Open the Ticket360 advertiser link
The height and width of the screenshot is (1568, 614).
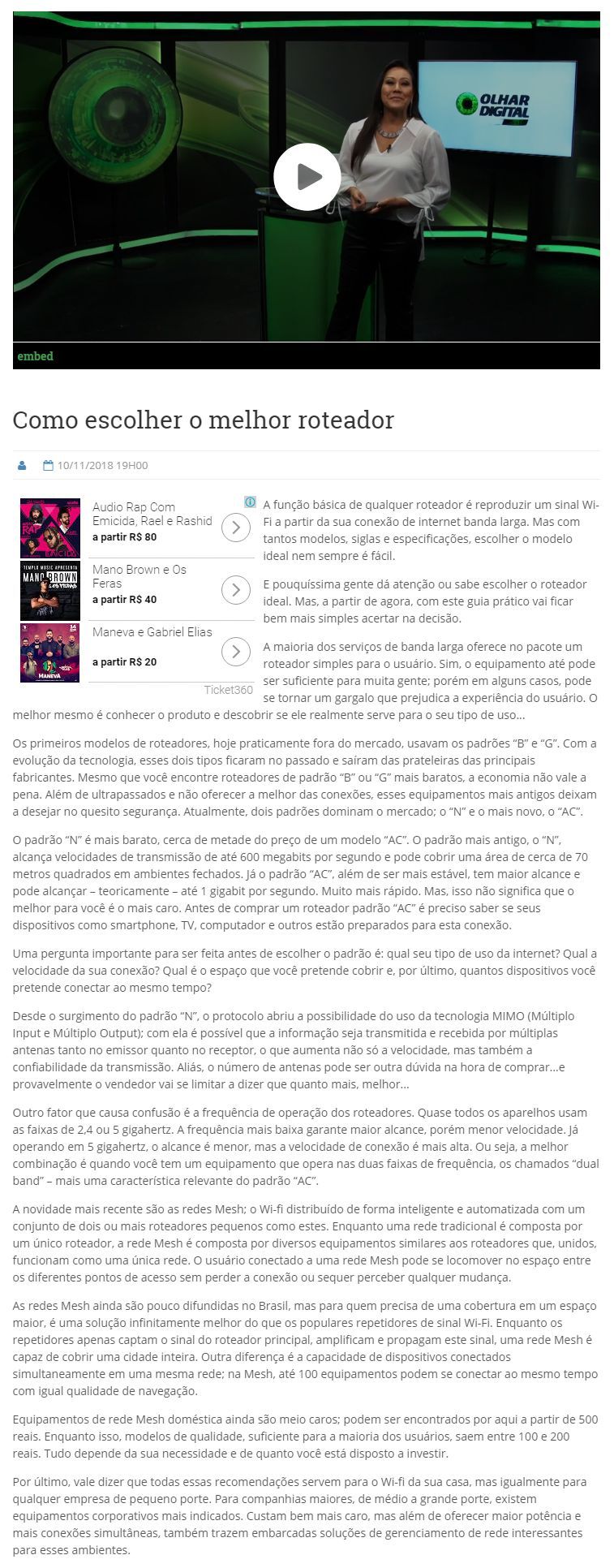[228, 690]
